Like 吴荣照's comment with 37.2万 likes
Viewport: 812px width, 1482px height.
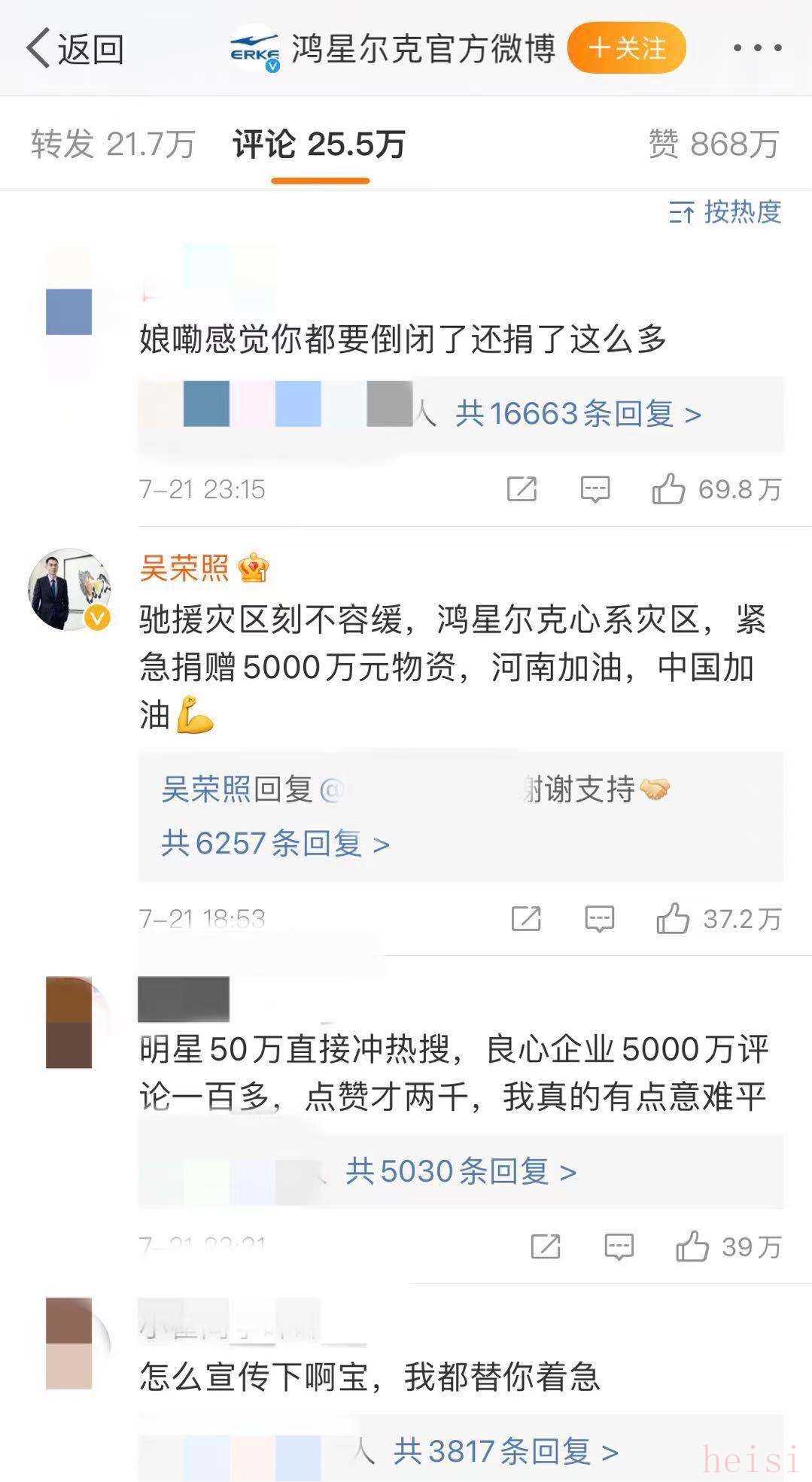tap(673, 918)
